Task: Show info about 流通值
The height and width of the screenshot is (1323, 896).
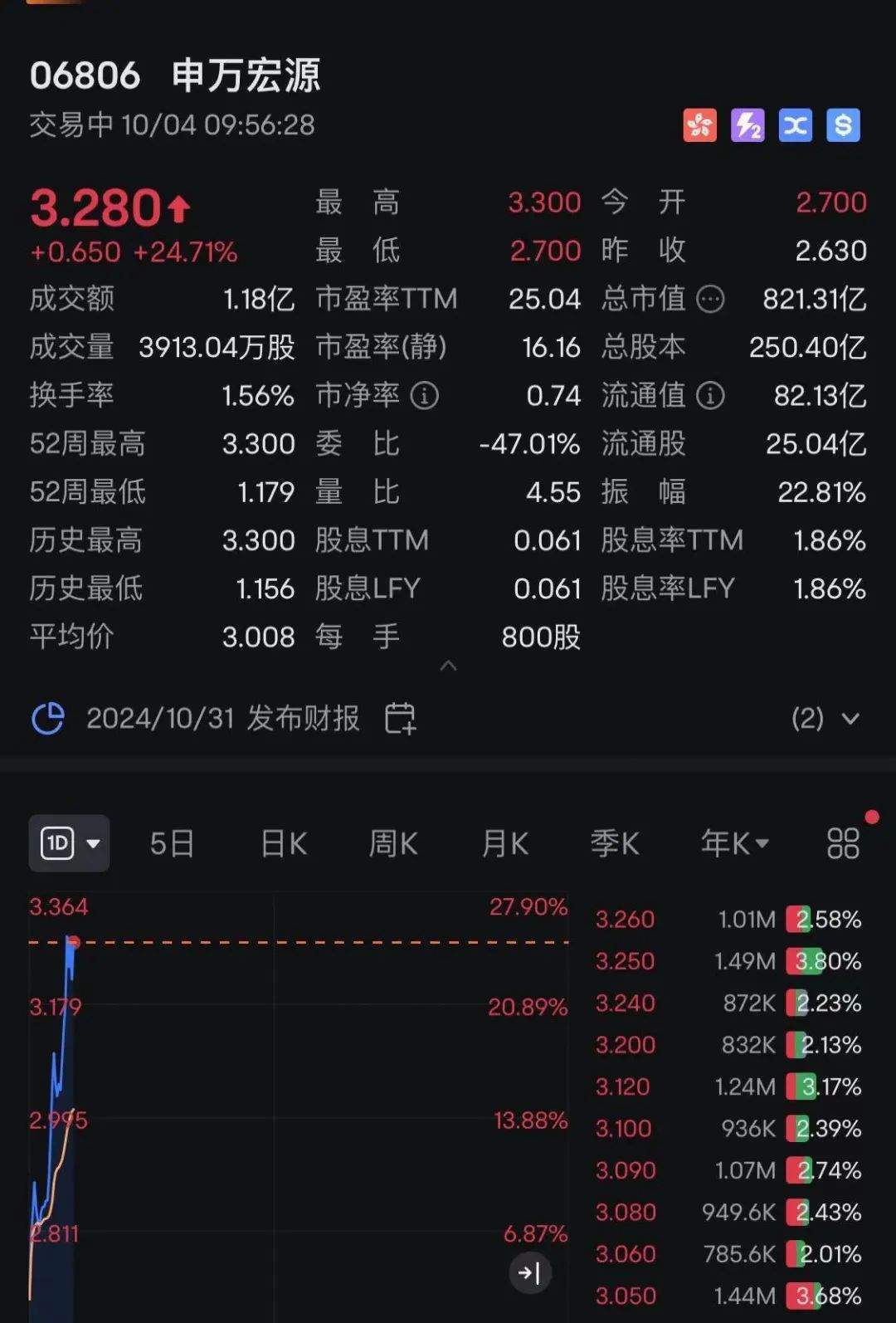Action: 710,396
